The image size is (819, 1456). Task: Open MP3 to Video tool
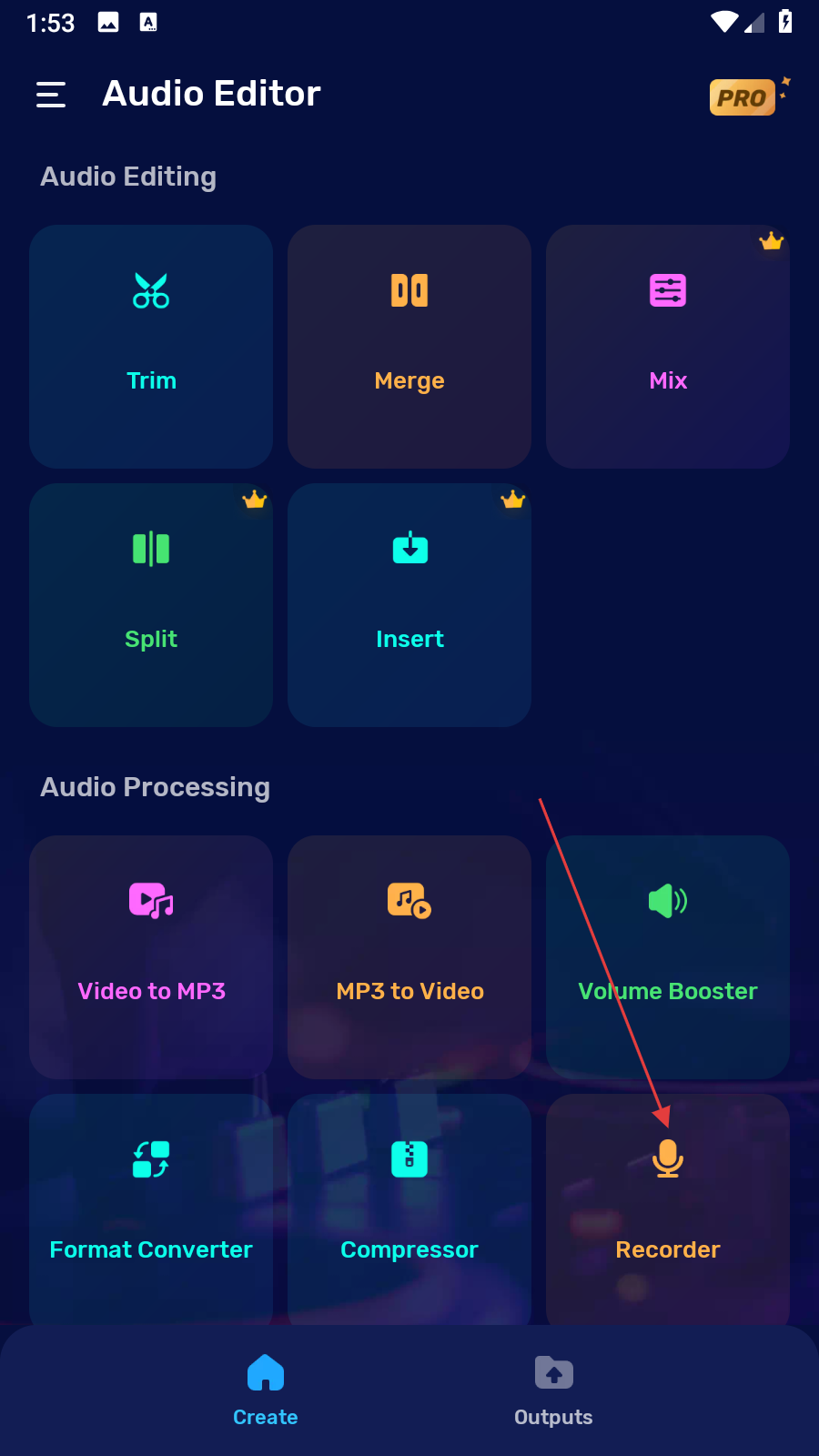click(409, 956)
